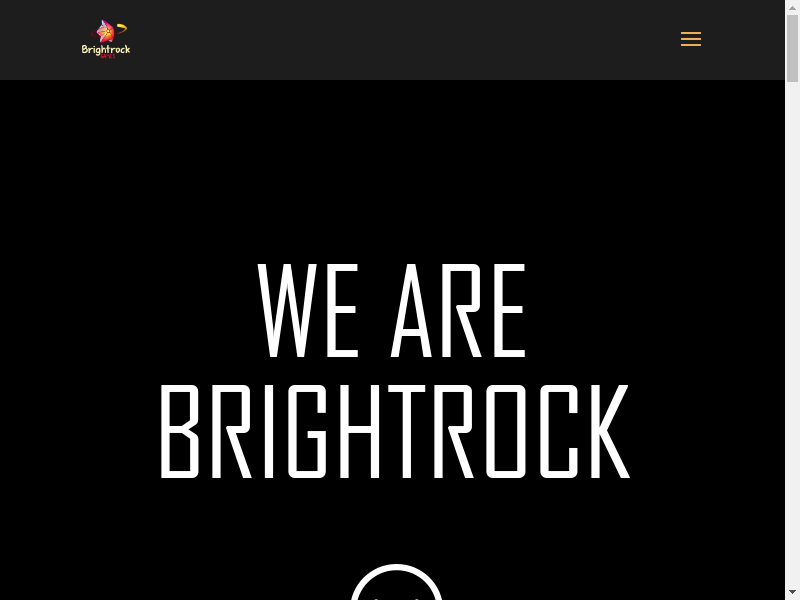Tap the circular button below the headline

point(397,587)
